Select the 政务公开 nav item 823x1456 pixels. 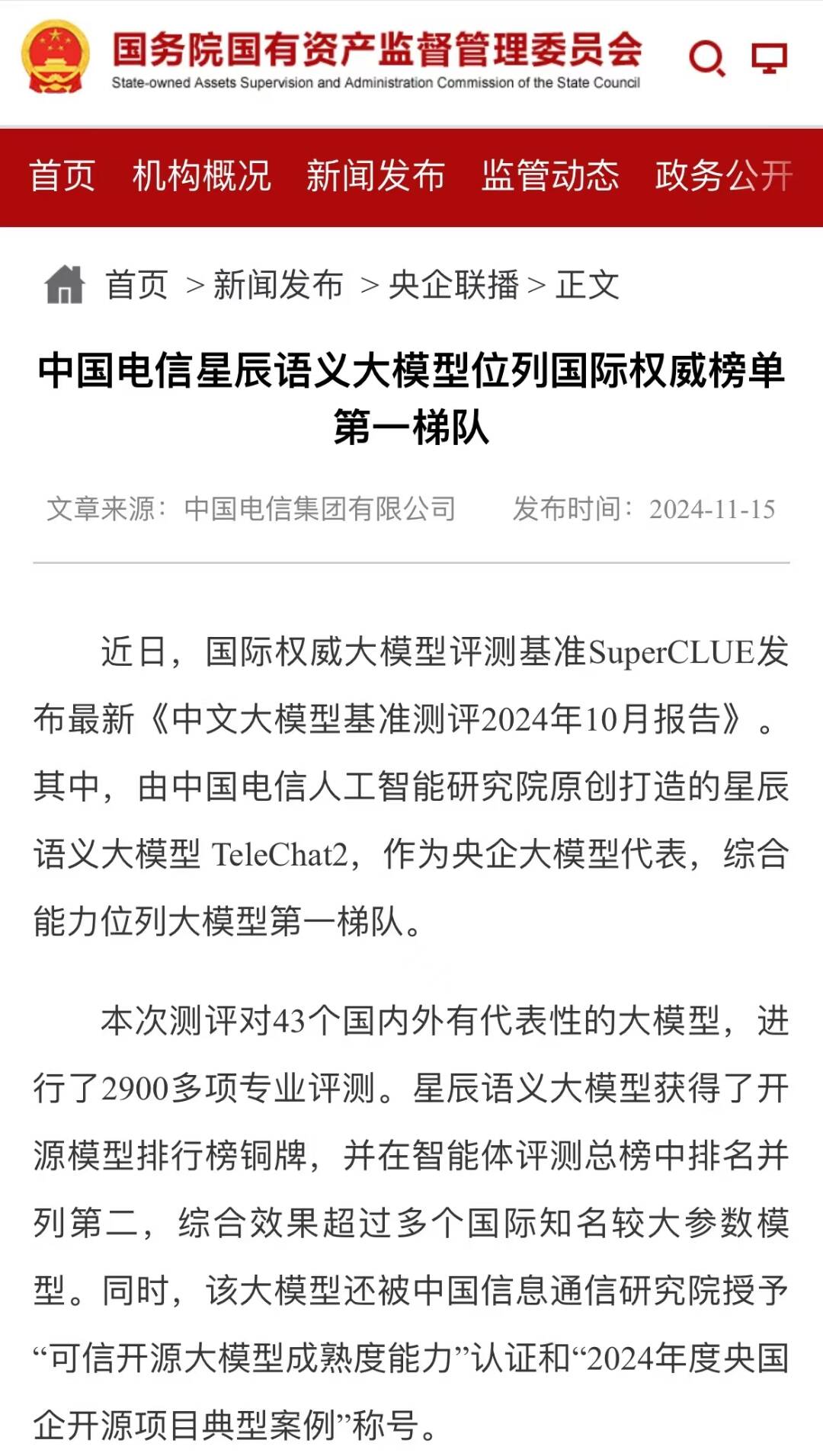point(724,176)
